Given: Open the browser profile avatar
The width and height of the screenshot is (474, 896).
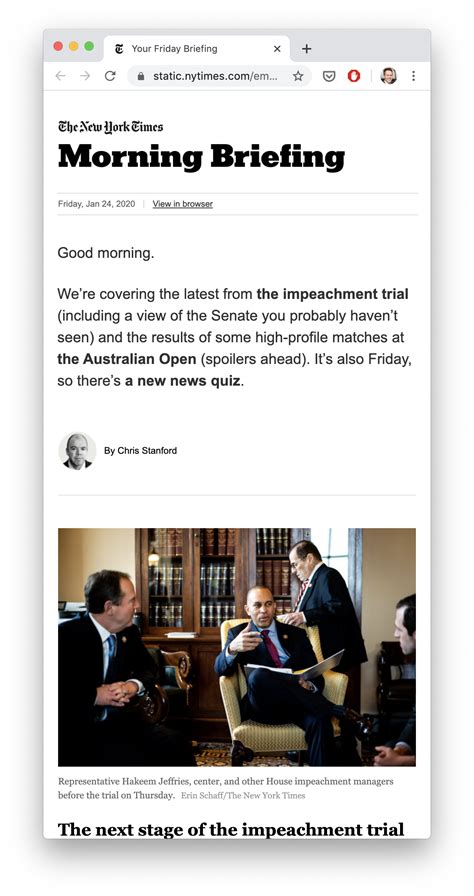Looking at the screenshot, I should (x=388, y=75).
